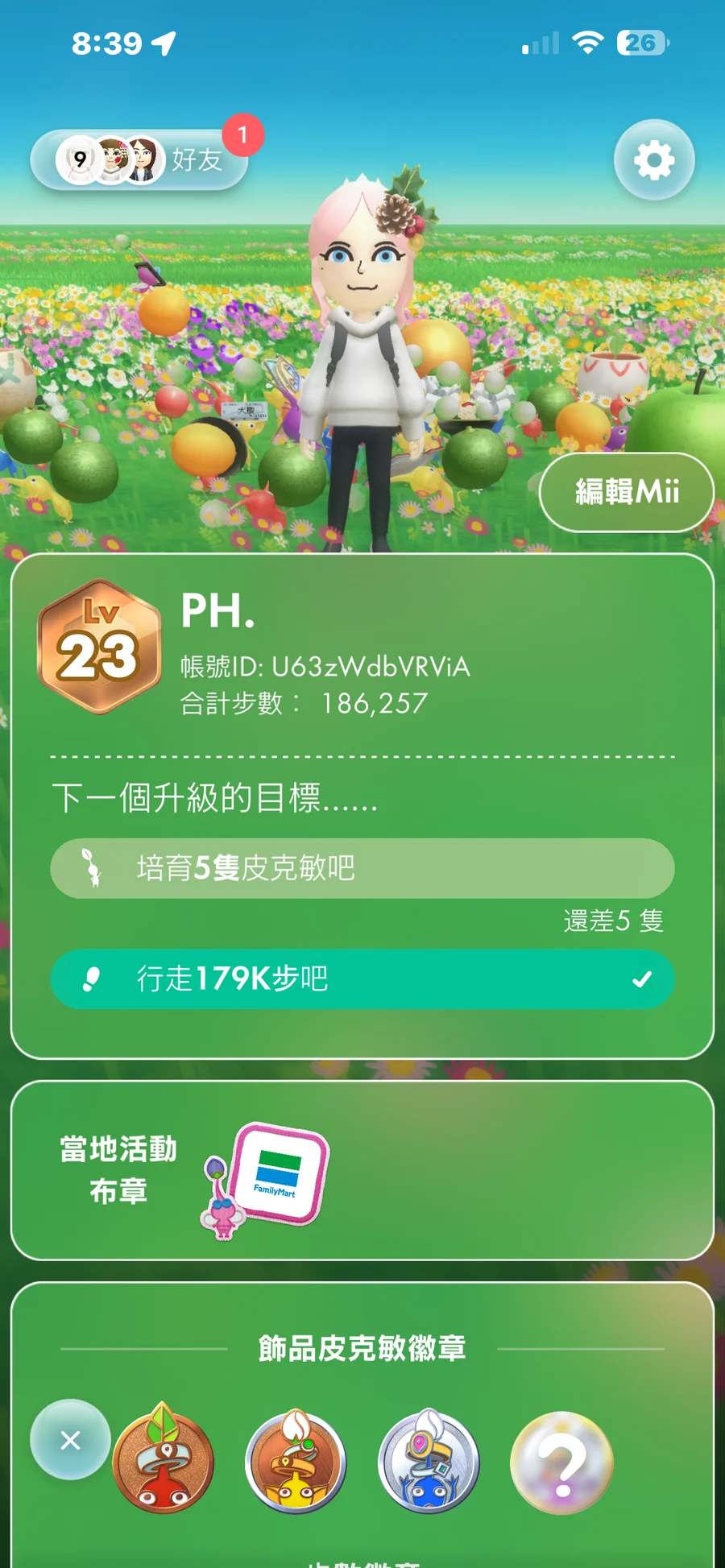Open the 好友 friends list
The height and width of the screenshot is (1568, 725).
pos(139,159)
